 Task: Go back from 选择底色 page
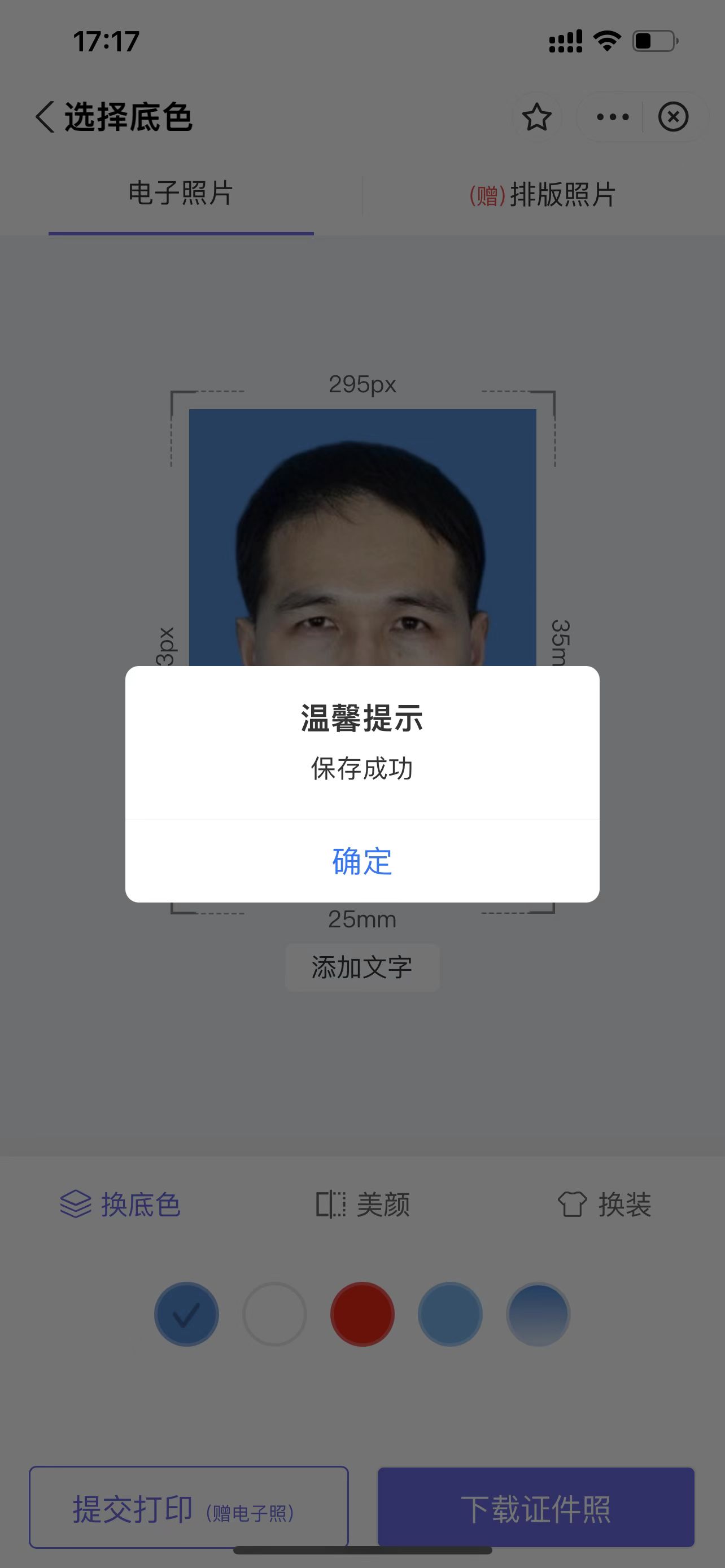pyautogui.click(x=46, y=117)
